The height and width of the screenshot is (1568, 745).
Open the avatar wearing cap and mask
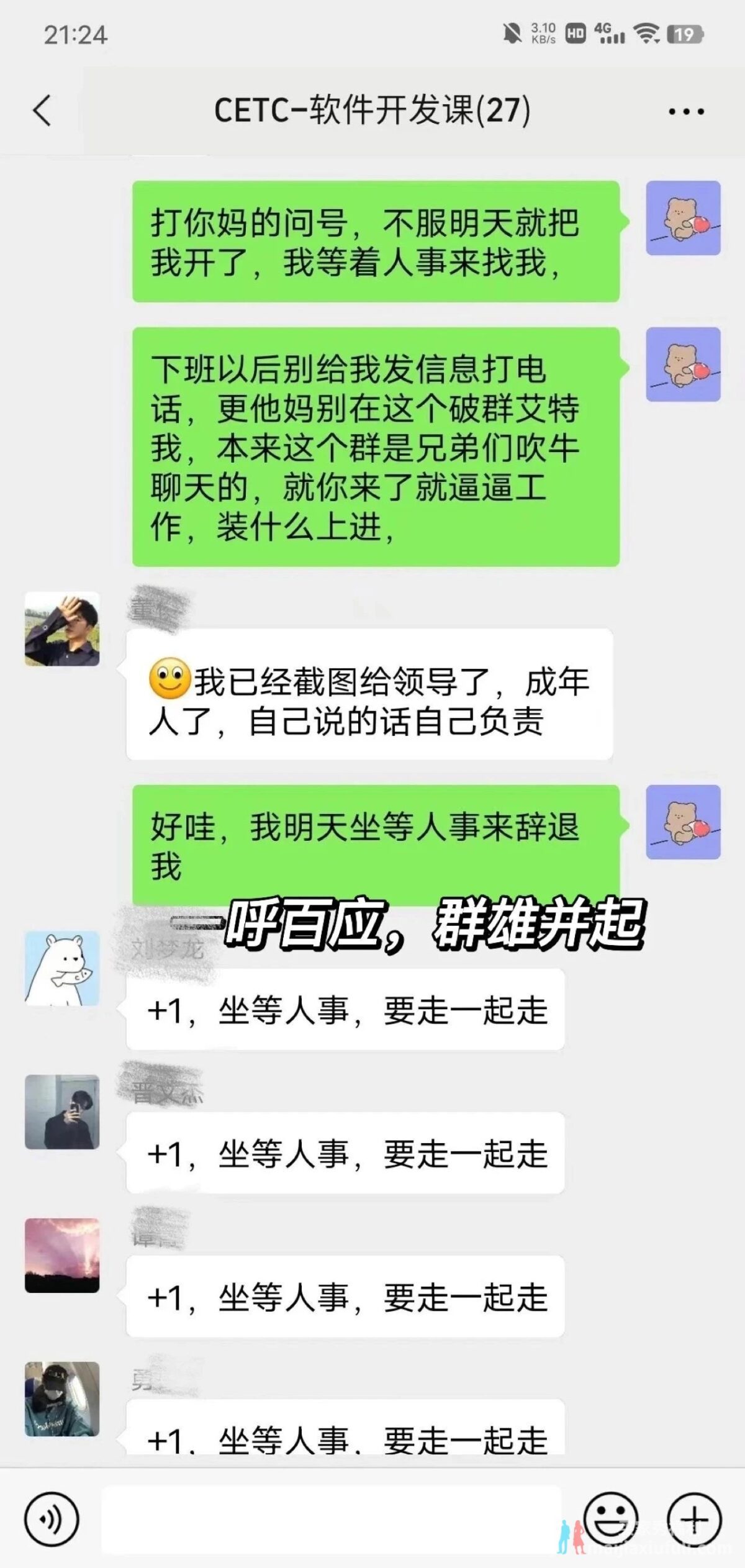62,1398
